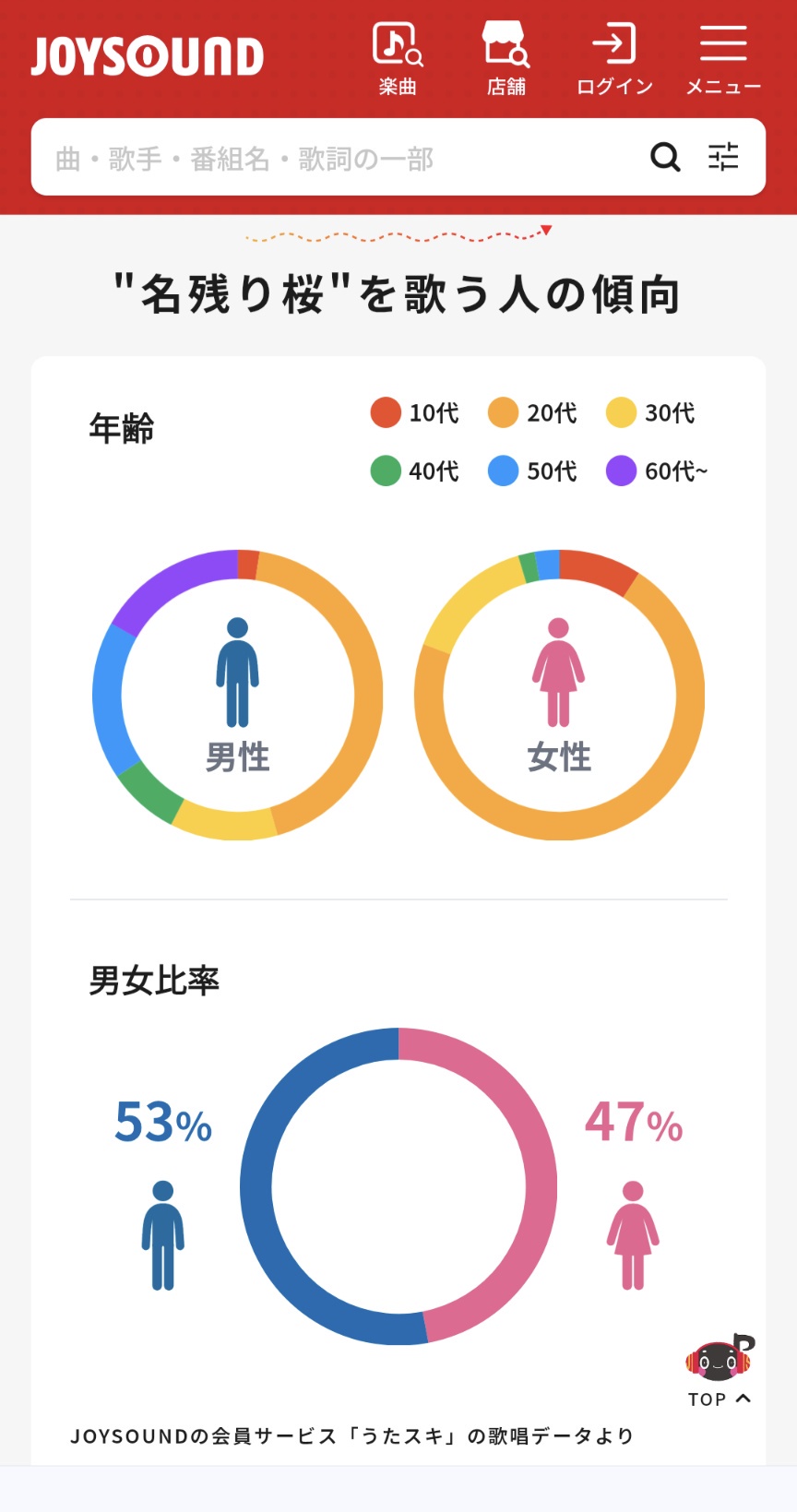Open the メニュー hamburger menu
Viewport: 797px width, 1512px height.
click(723, 58)
